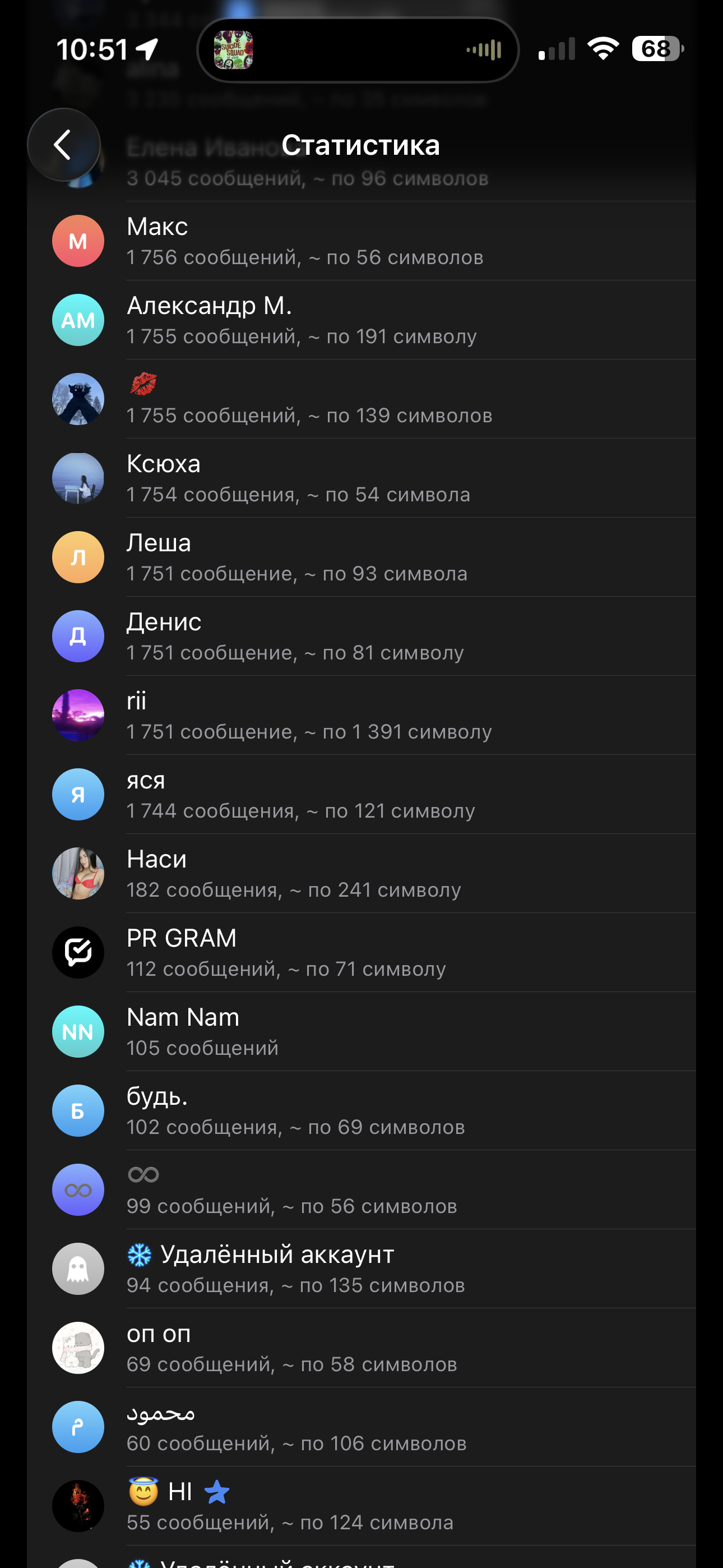
Task: Open the member row for Макс
Action: click(361, 241)
